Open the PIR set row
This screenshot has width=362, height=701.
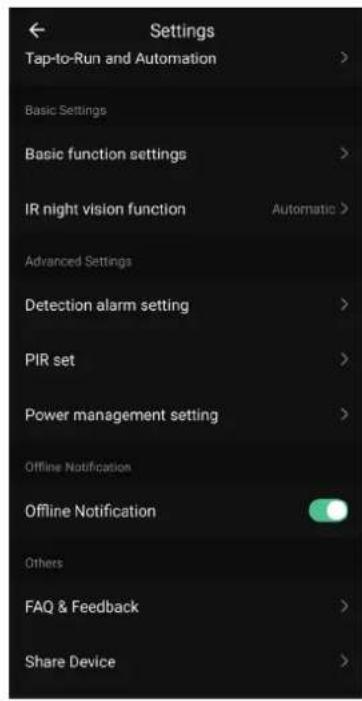pos(187,360)
